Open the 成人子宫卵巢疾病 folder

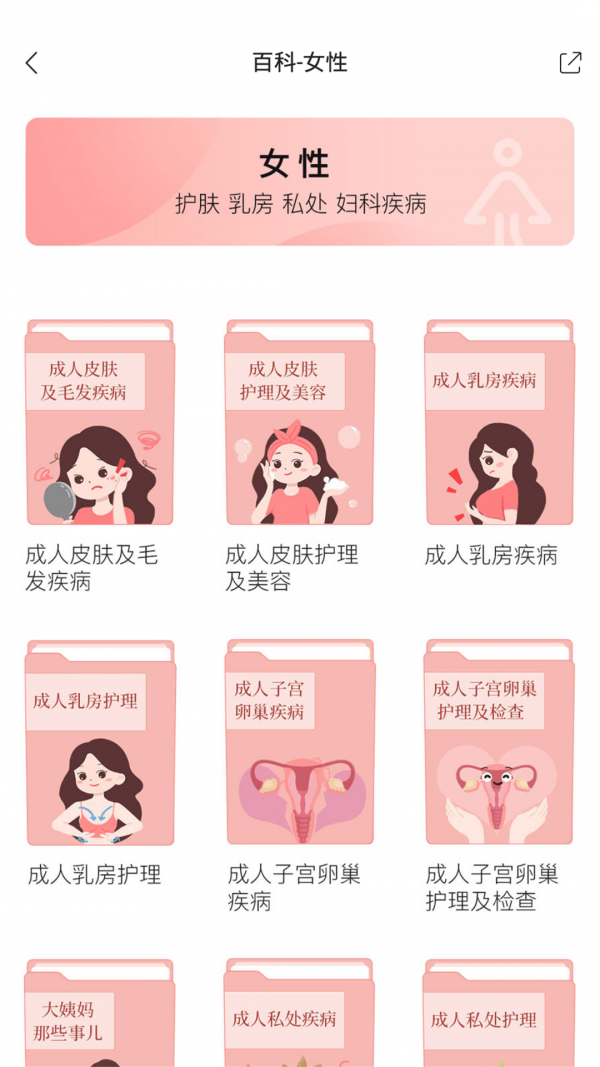pyautogui.click(x=299, y=744)
